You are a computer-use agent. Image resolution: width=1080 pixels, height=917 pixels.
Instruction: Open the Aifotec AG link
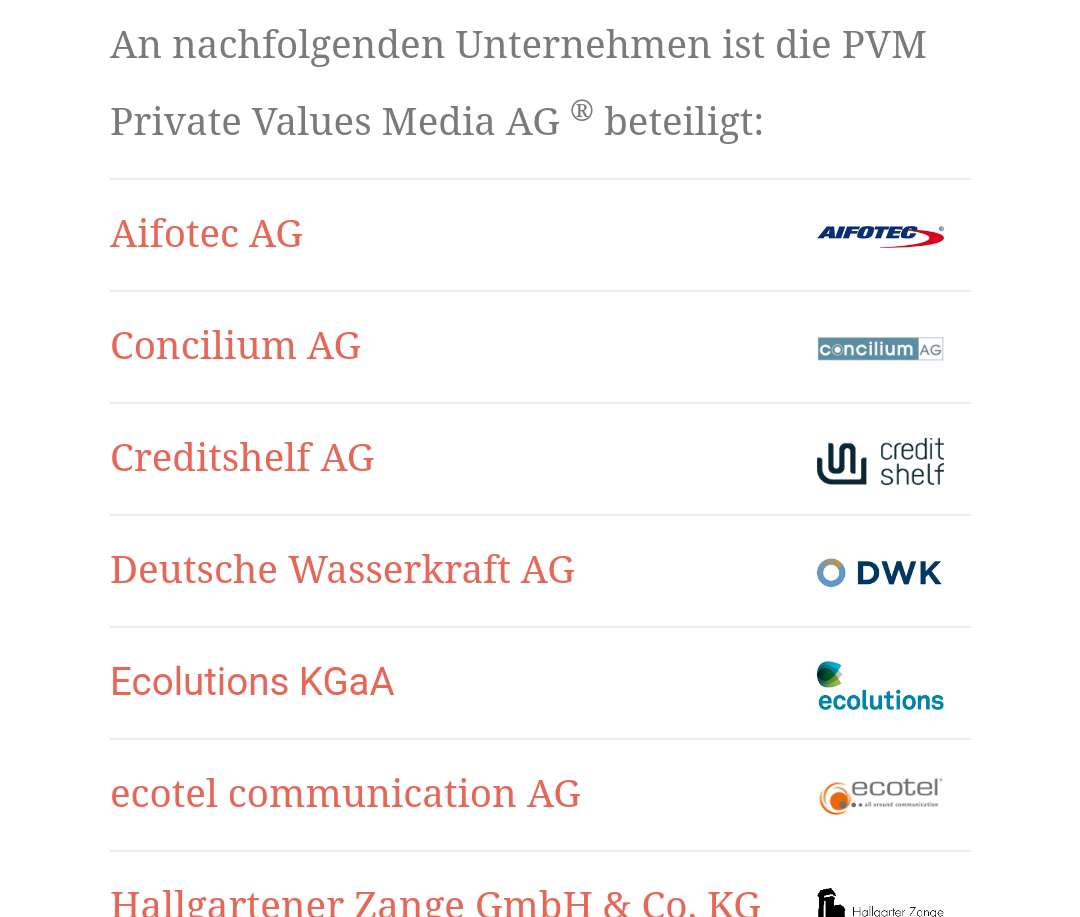point(206,234)
